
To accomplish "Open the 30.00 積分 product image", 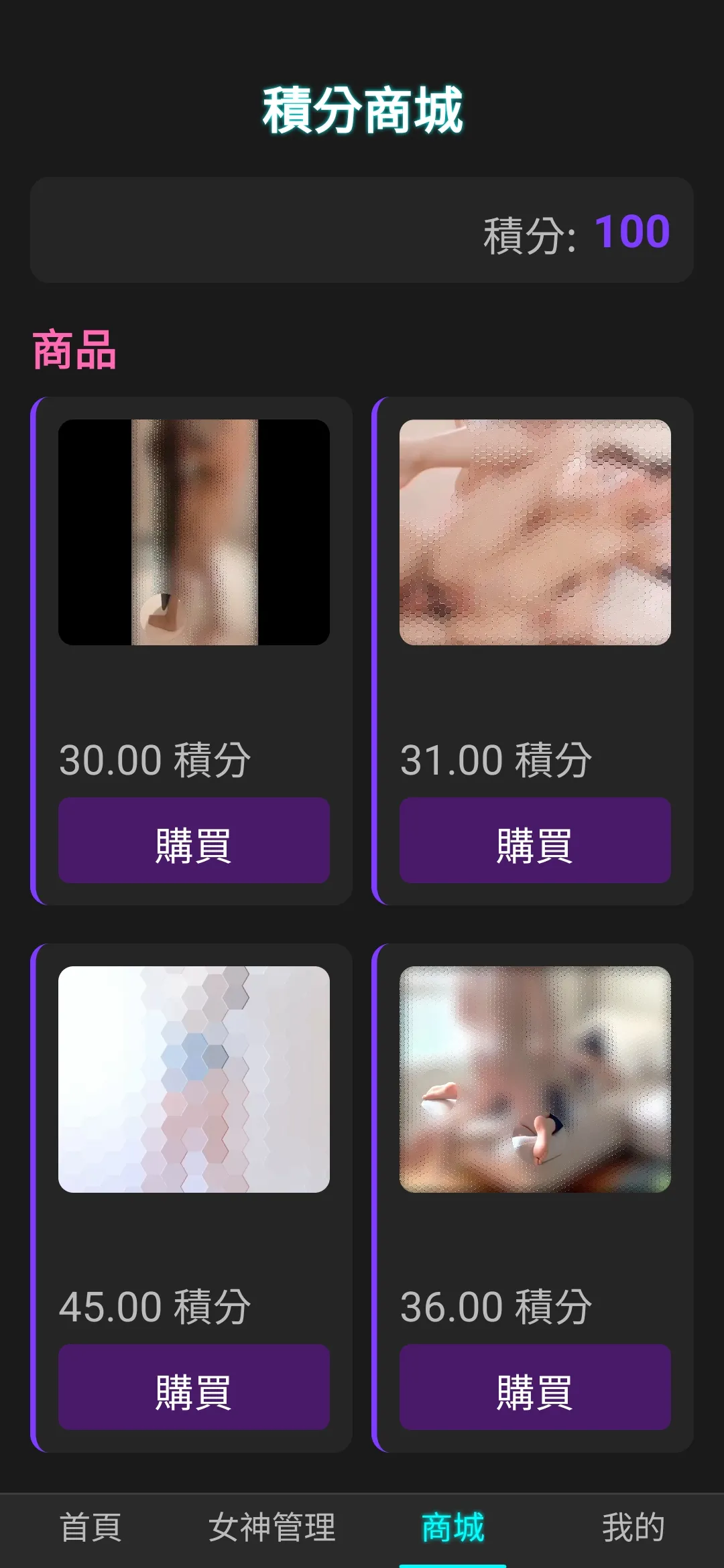I will click(x=194, y=533).
